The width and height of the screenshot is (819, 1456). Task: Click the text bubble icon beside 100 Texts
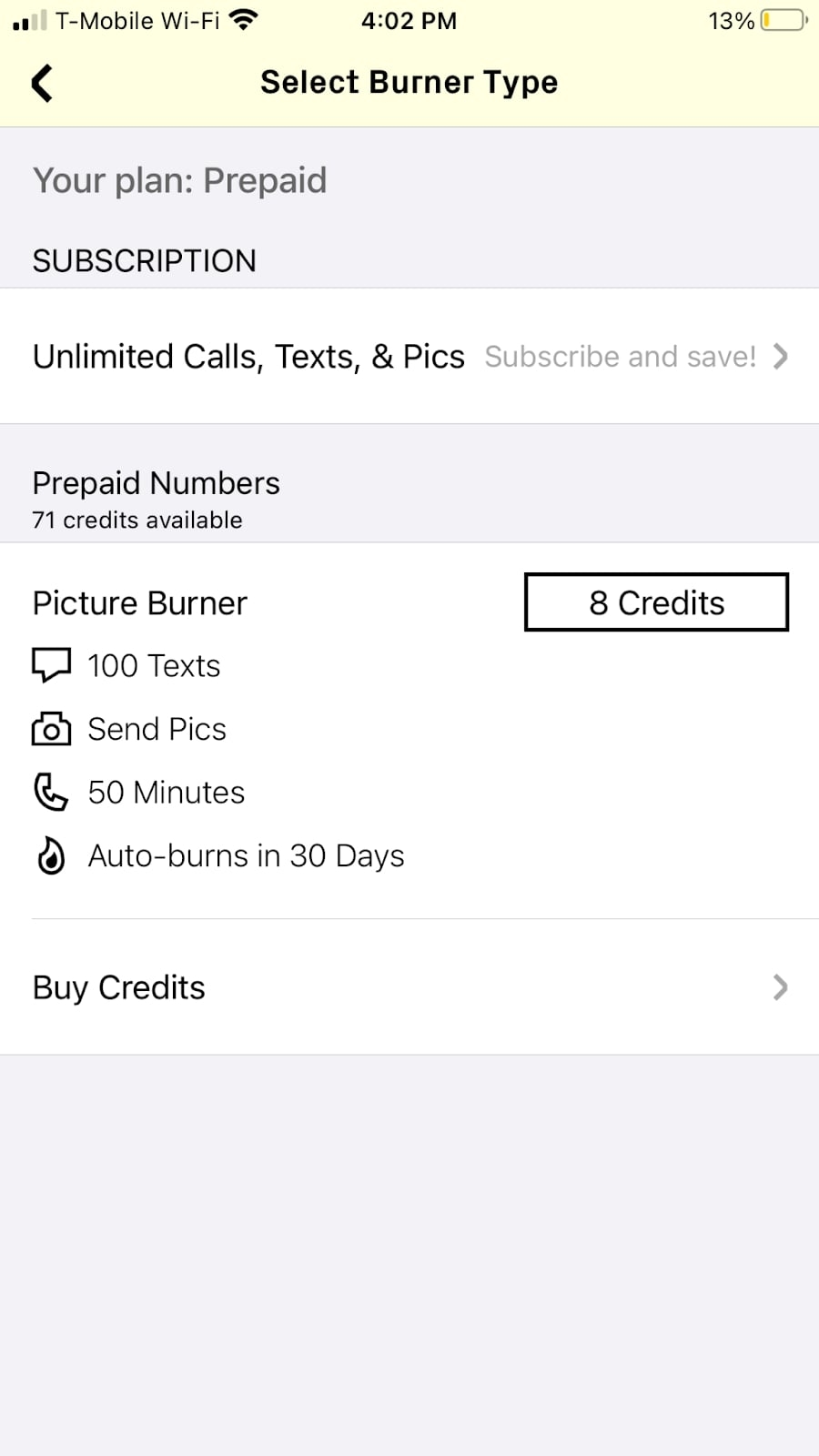coord(52,664)
